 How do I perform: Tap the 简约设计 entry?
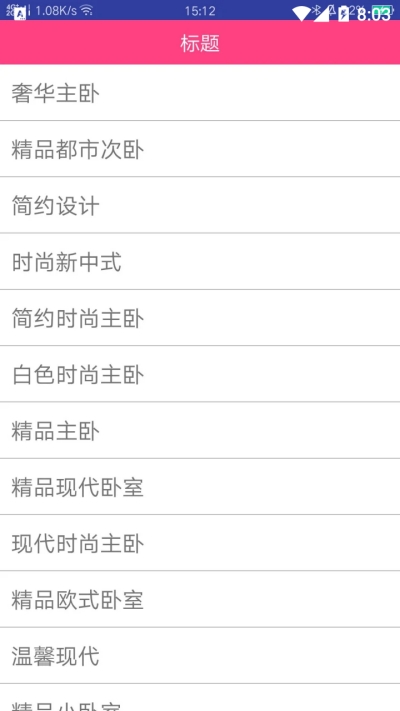[200, 205]
